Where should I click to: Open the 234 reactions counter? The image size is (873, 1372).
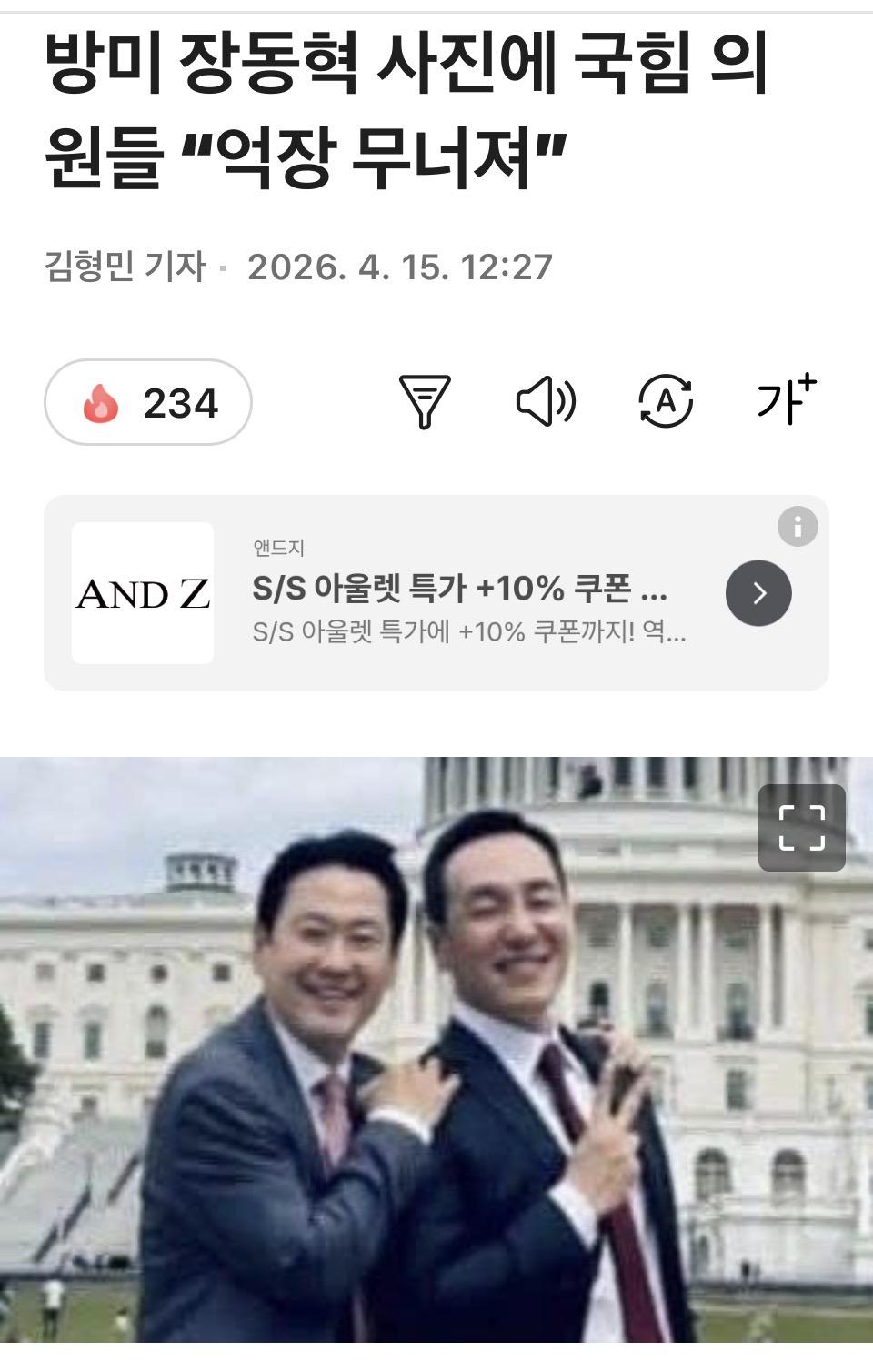pyautogui.click(x=178, y=403)
